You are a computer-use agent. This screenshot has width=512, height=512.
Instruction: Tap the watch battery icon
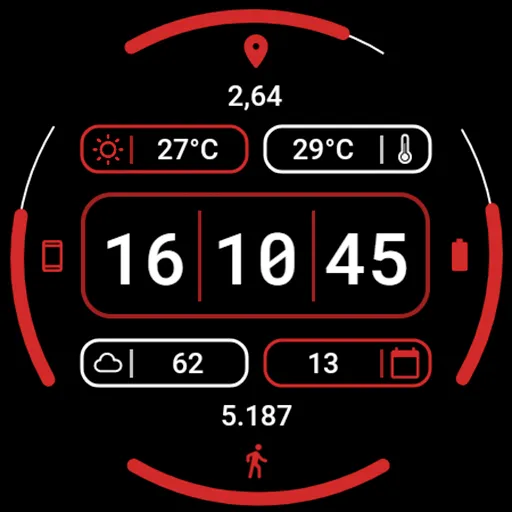tap(460, 255)
